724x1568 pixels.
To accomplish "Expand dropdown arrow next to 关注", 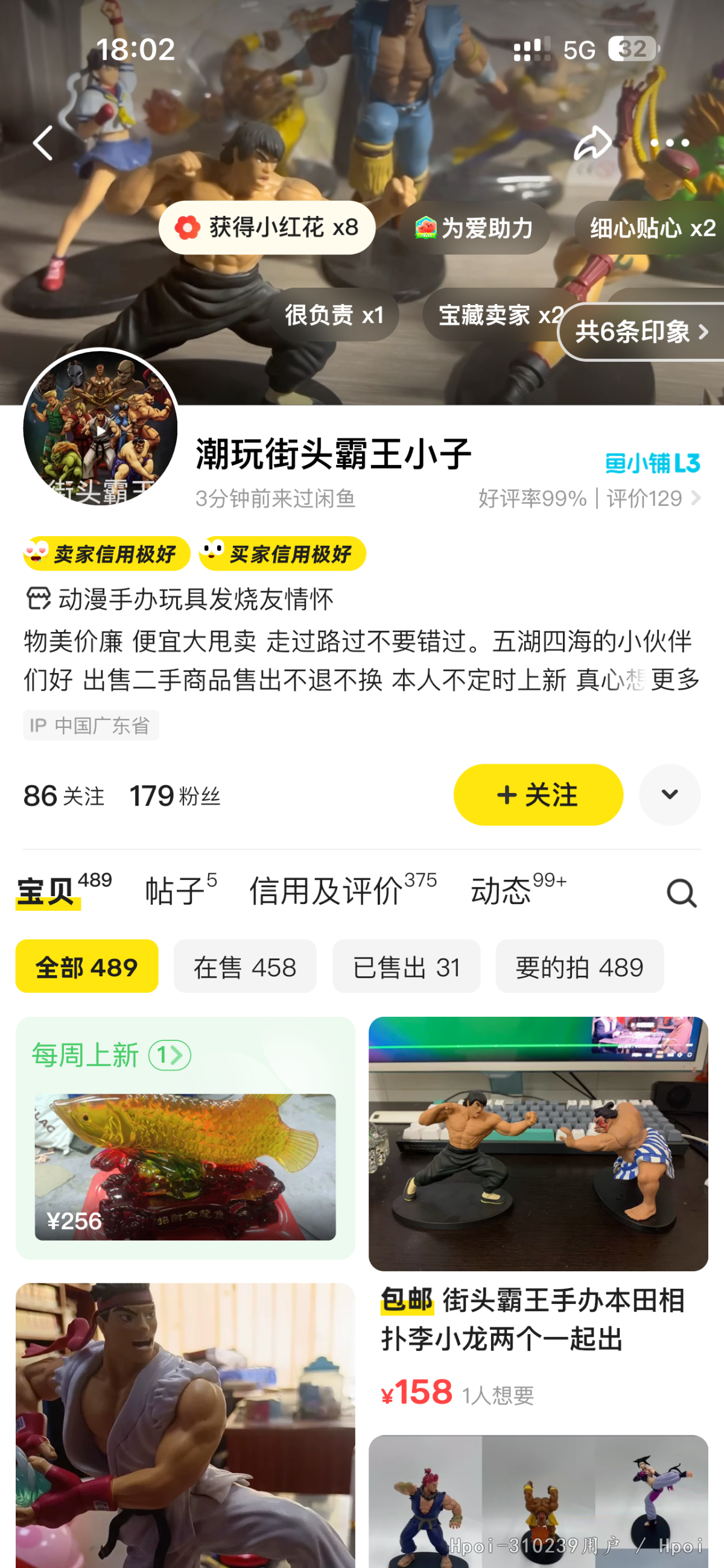I will [x=669, y=794].
